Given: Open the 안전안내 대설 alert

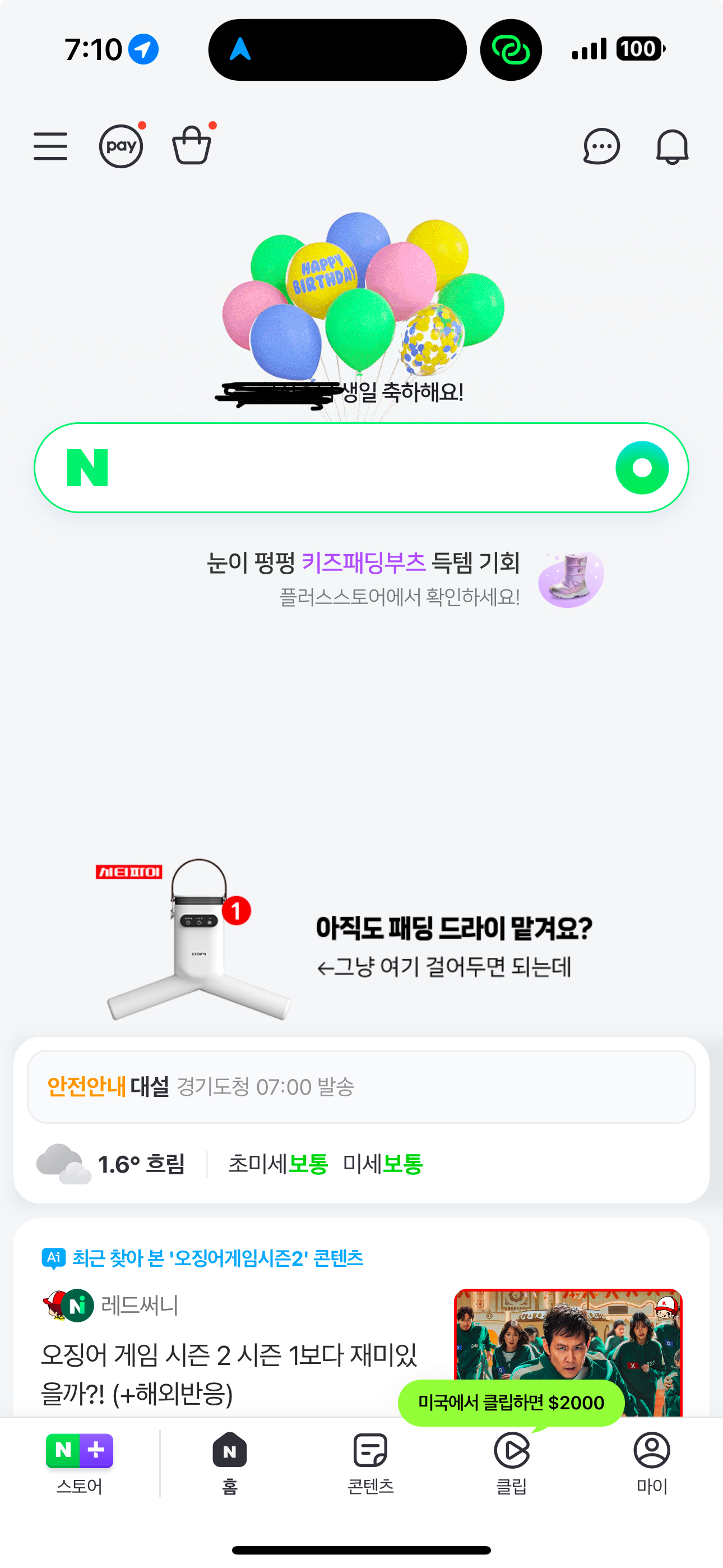Looking at the screenshot, I should pos(361,1086).
